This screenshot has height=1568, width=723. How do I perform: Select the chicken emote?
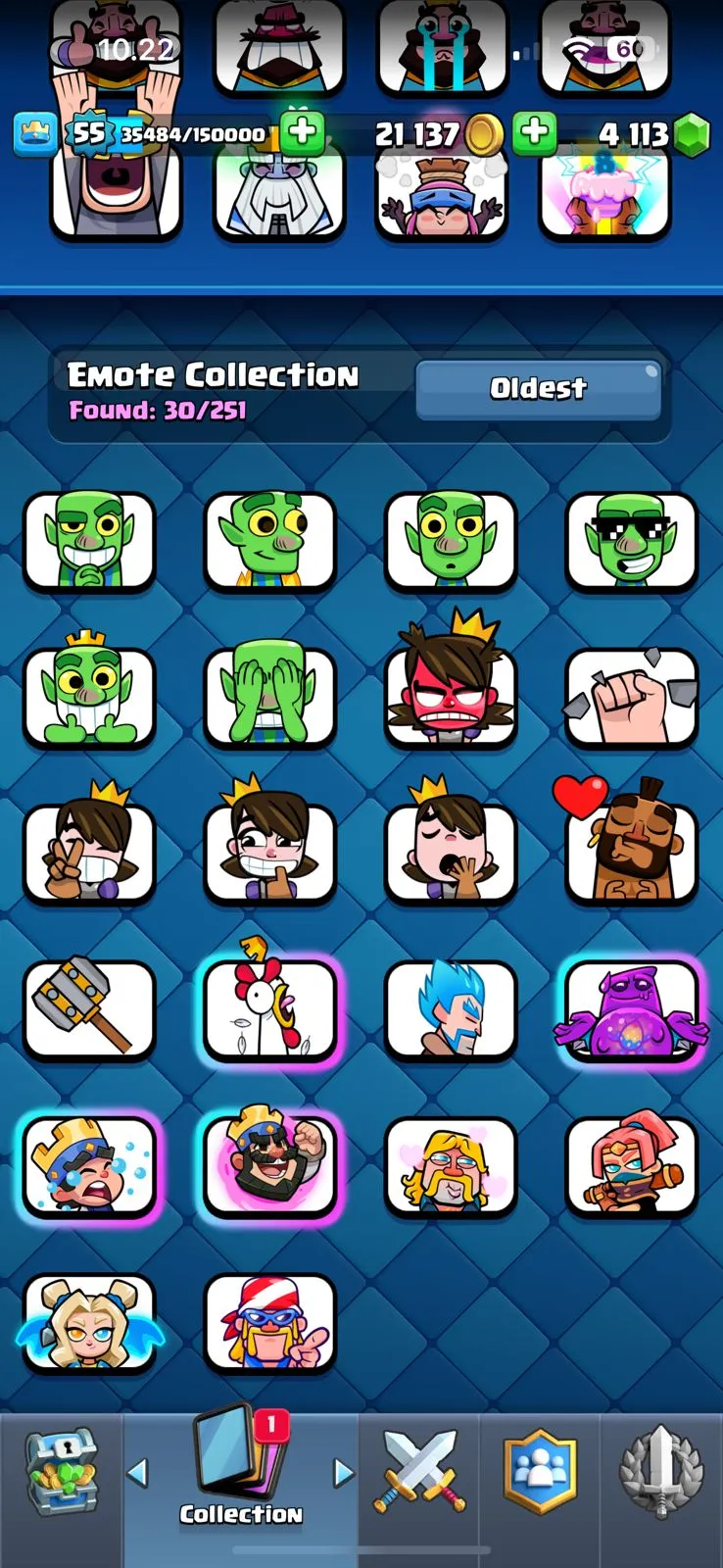pyautogui.click(x=270, y=1007)
